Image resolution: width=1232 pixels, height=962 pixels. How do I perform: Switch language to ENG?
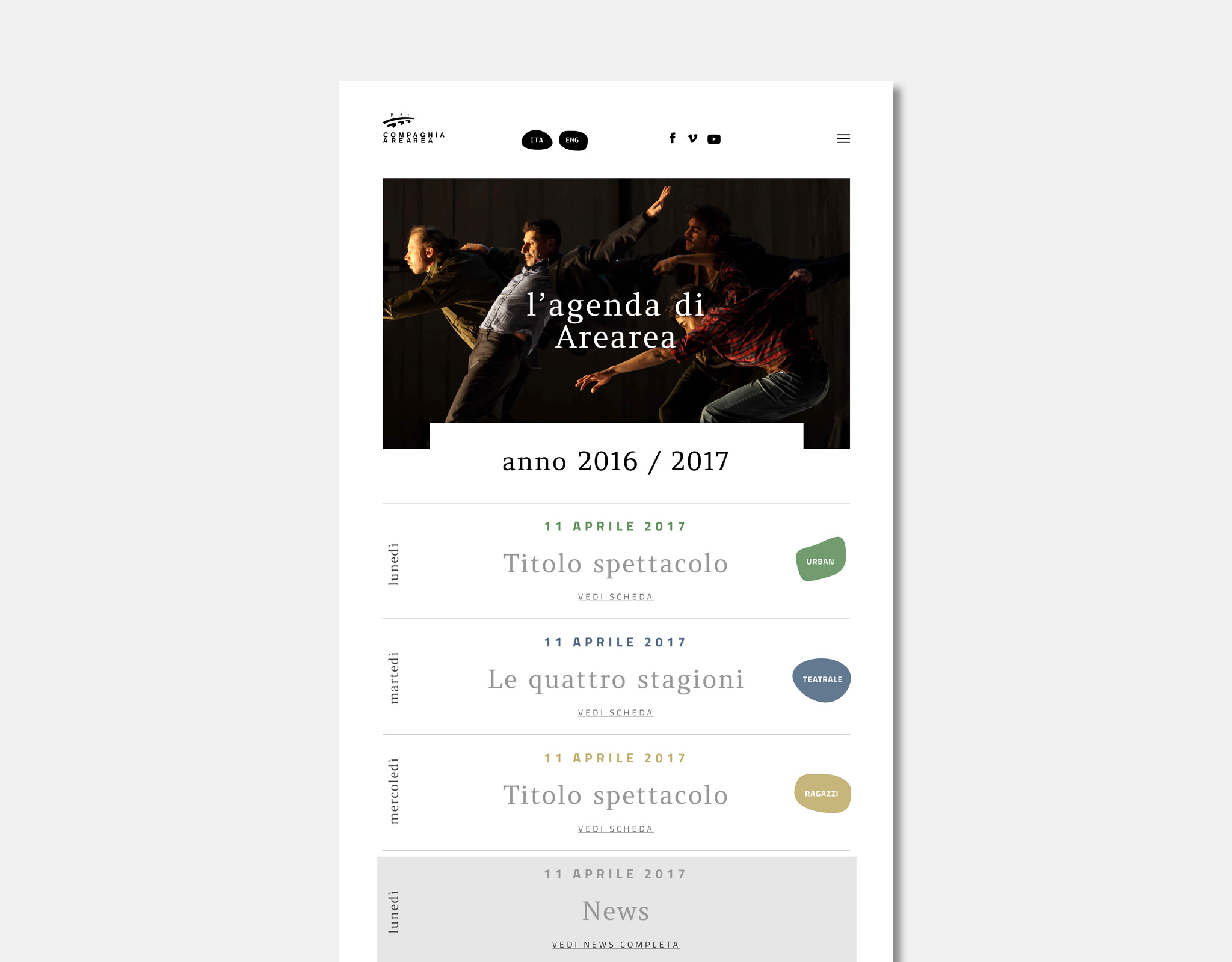pos(573,141)
